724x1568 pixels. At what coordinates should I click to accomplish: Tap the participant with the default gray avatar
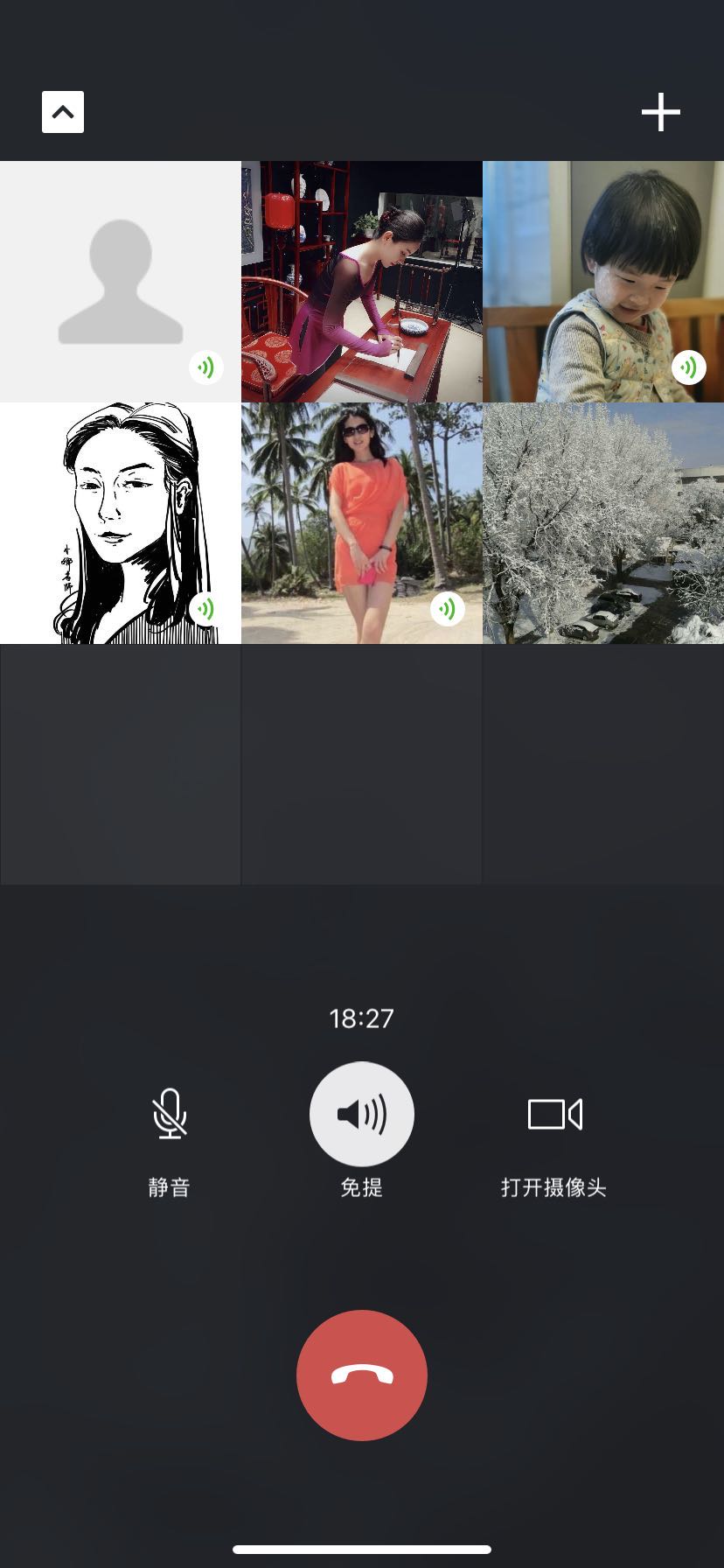click(x=121, y=282)
